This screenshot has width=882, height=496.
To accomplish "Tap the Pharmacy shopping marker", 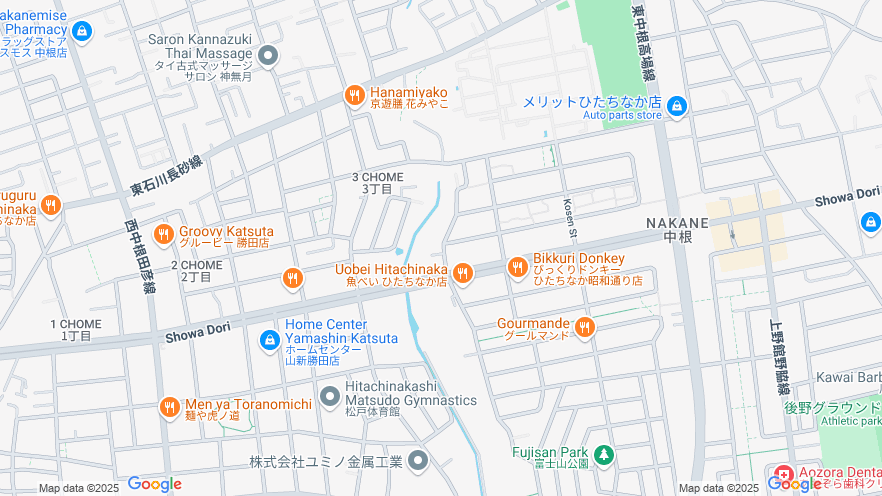I will tap(82, 31).
